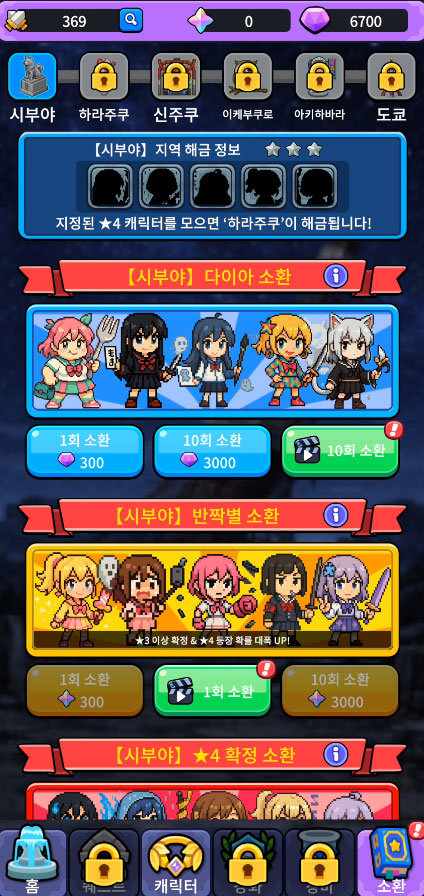Tap the magnifier icon beside 369
Image resolution: width=424 pixels, height=896 pixels.
[131, 21]
